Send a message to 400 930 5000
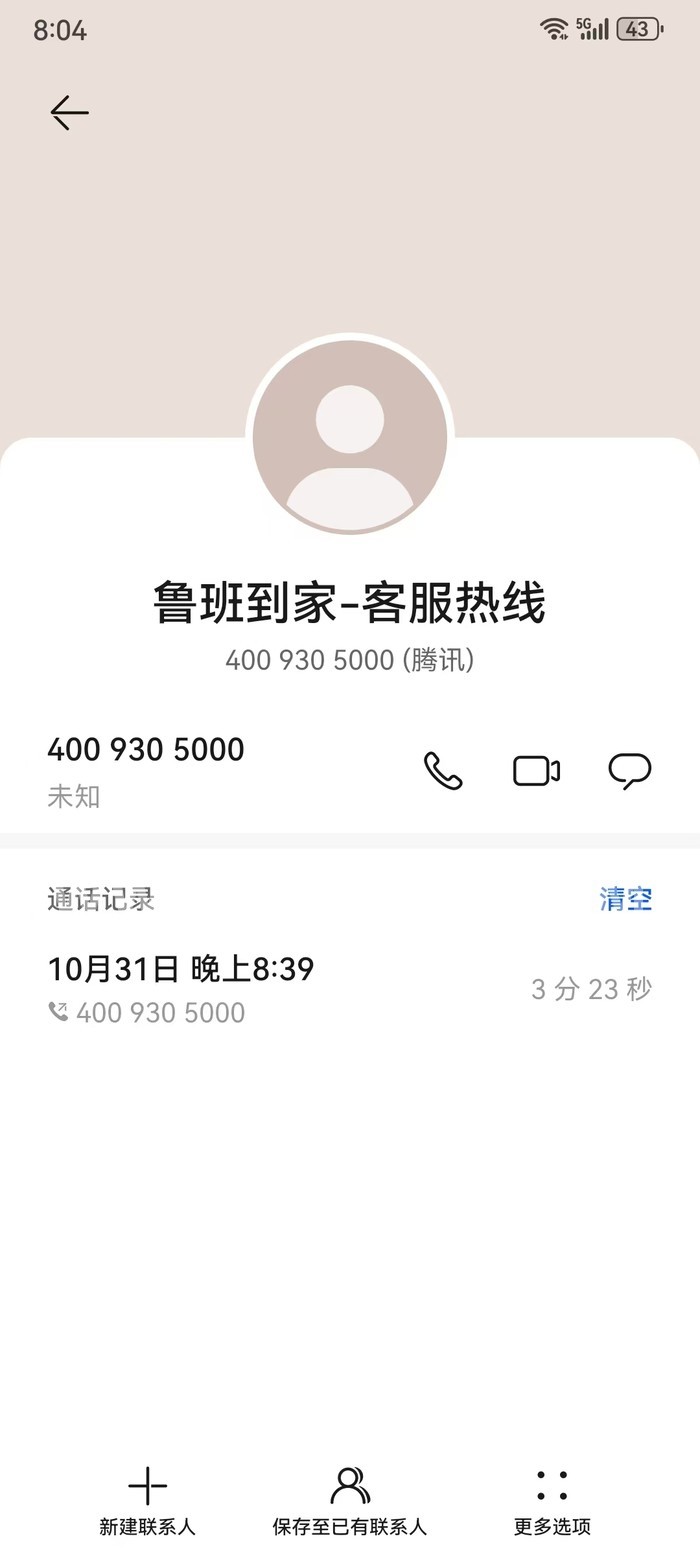The width and height of the screenshot is (700, 1556). click(x=630, y=771)
